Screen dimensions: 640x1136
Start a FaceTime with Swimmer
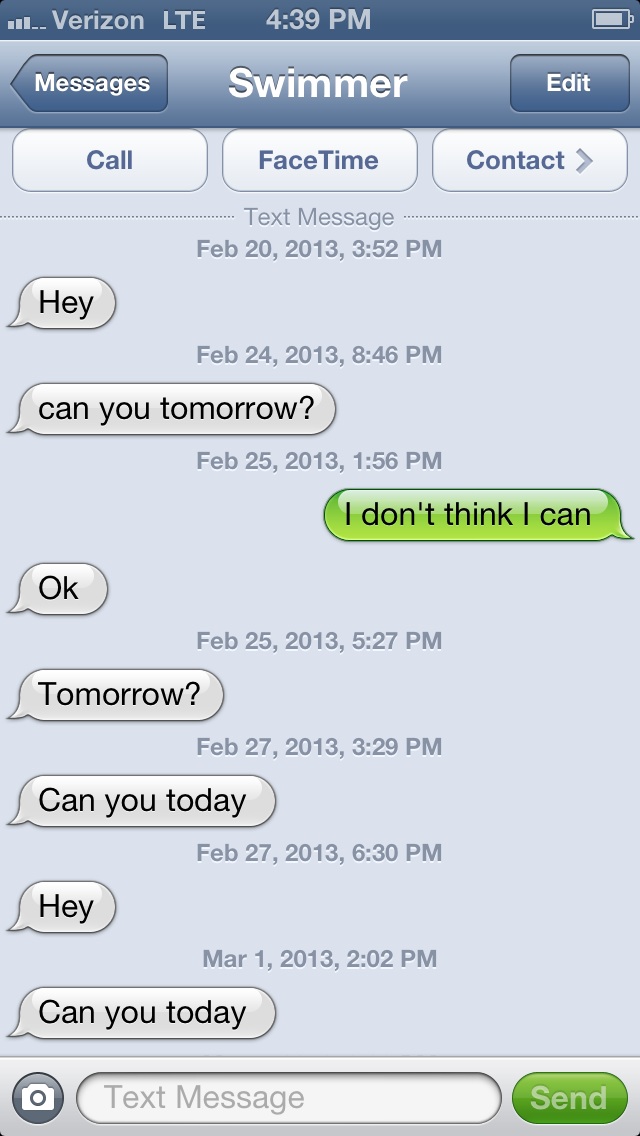point(320,160)
